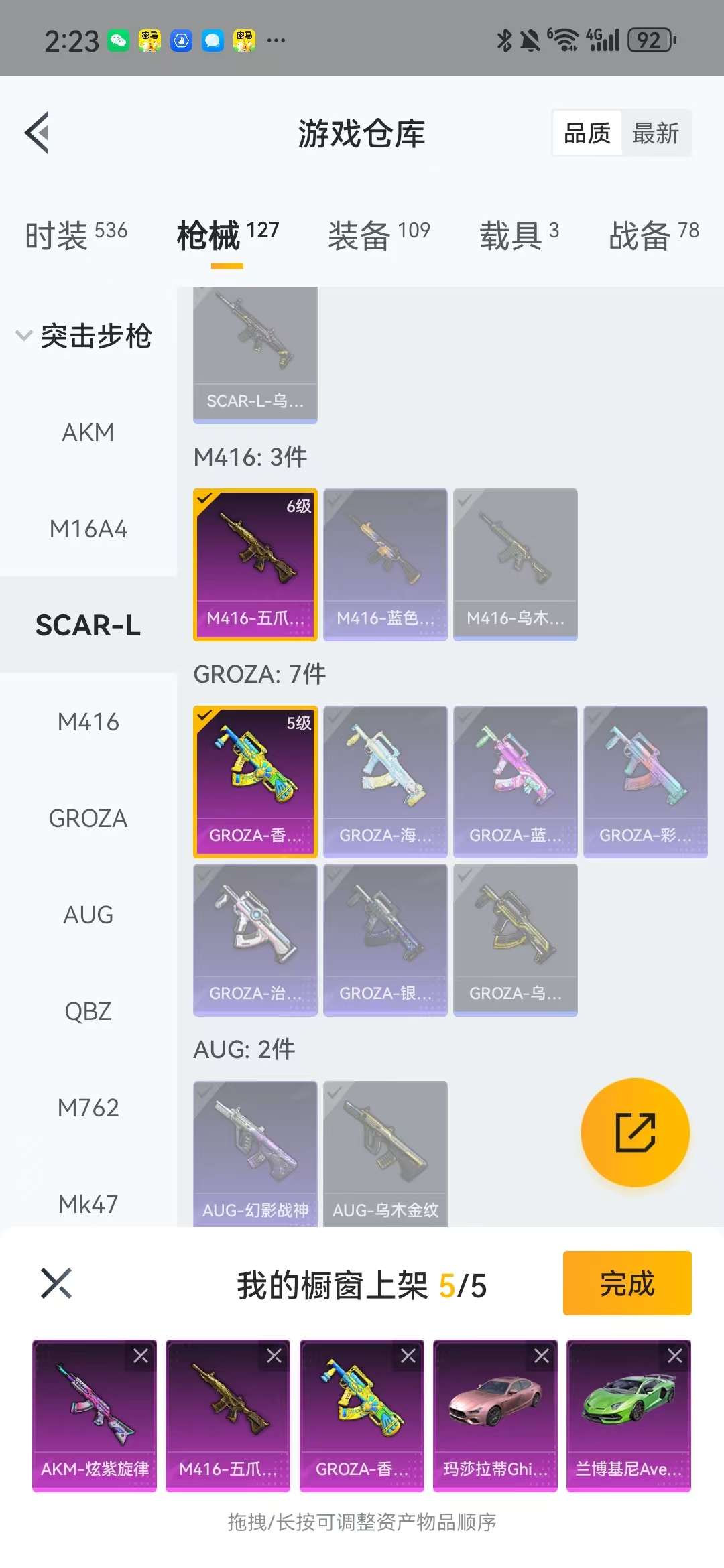Image resolution: width=724 pixels, height=1568 pixels.
Task: Deselect the M416-五爪 skin tile
Action: pos(255,564)
